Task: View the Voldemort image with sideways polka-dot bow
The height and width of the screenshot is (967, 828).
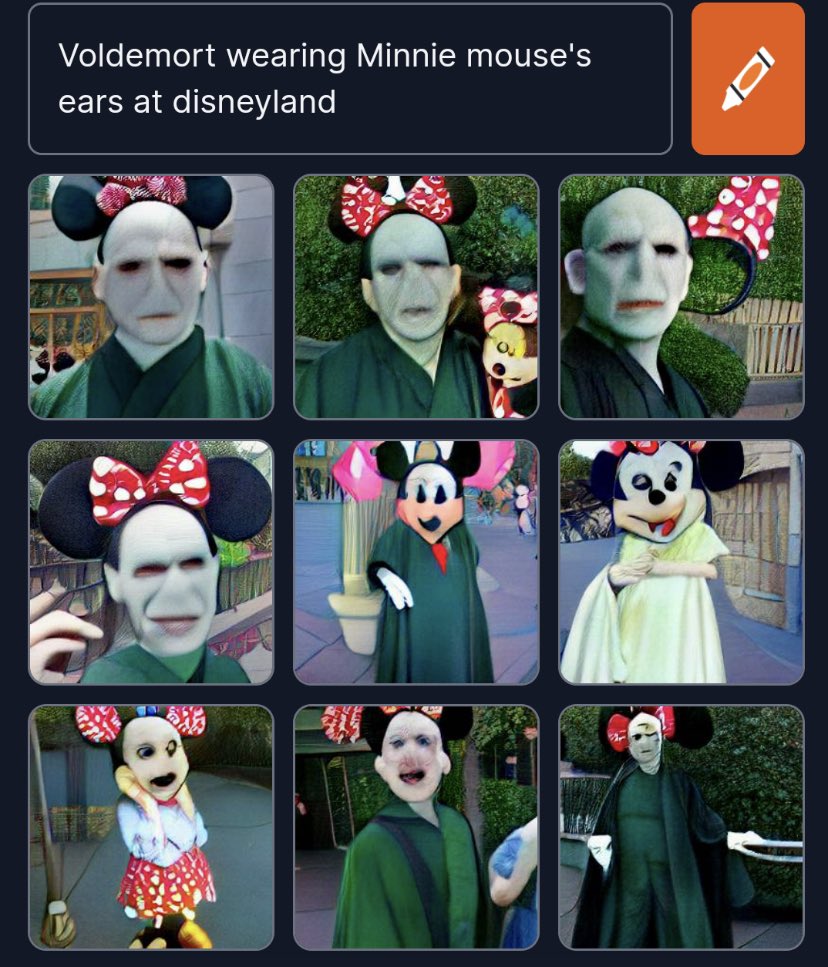Action: [681, 297]
